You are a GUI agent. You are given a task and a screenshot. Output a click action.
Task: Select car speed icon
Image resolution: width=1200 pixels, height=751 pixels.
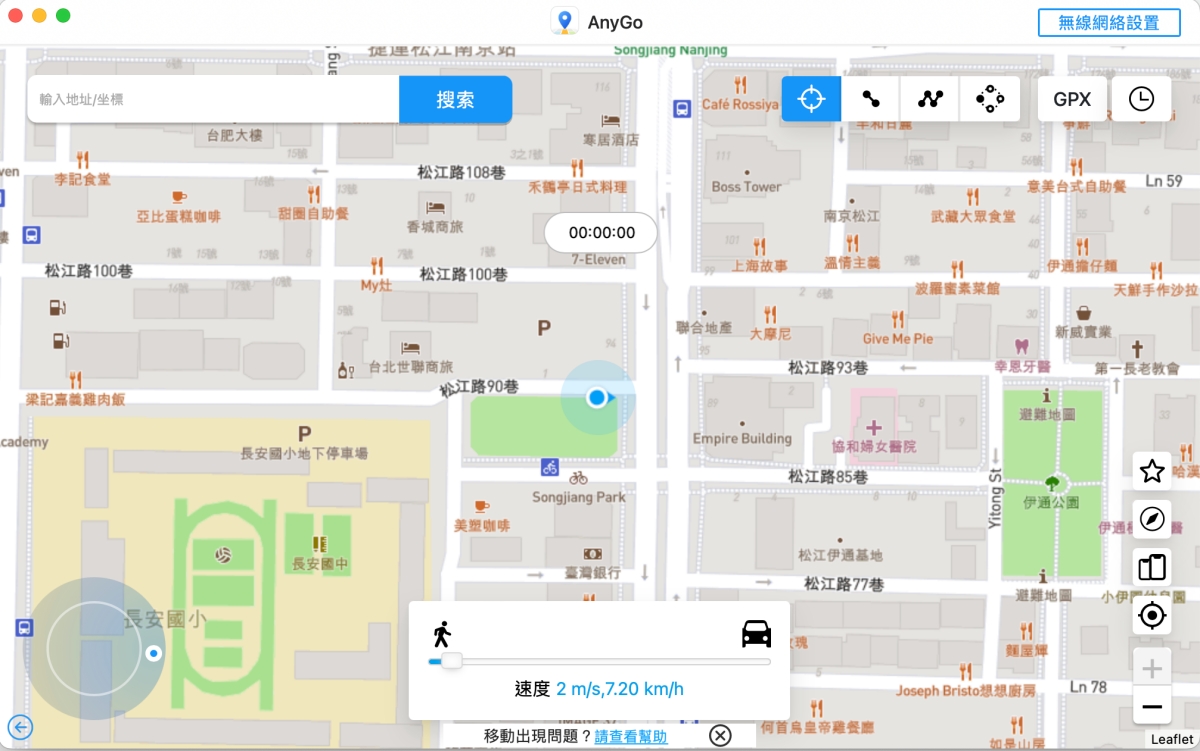(756, 634)
